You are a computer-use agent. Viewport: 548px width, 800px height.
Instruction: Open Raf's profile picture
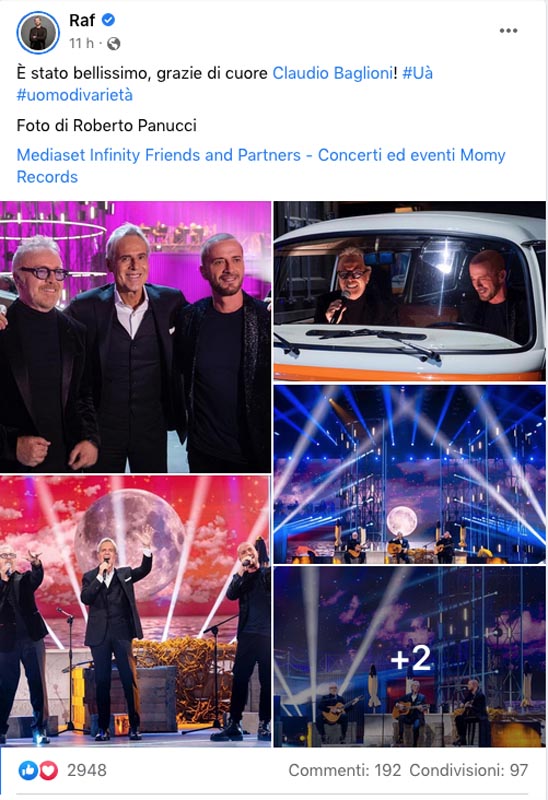[x=38, y=32]
